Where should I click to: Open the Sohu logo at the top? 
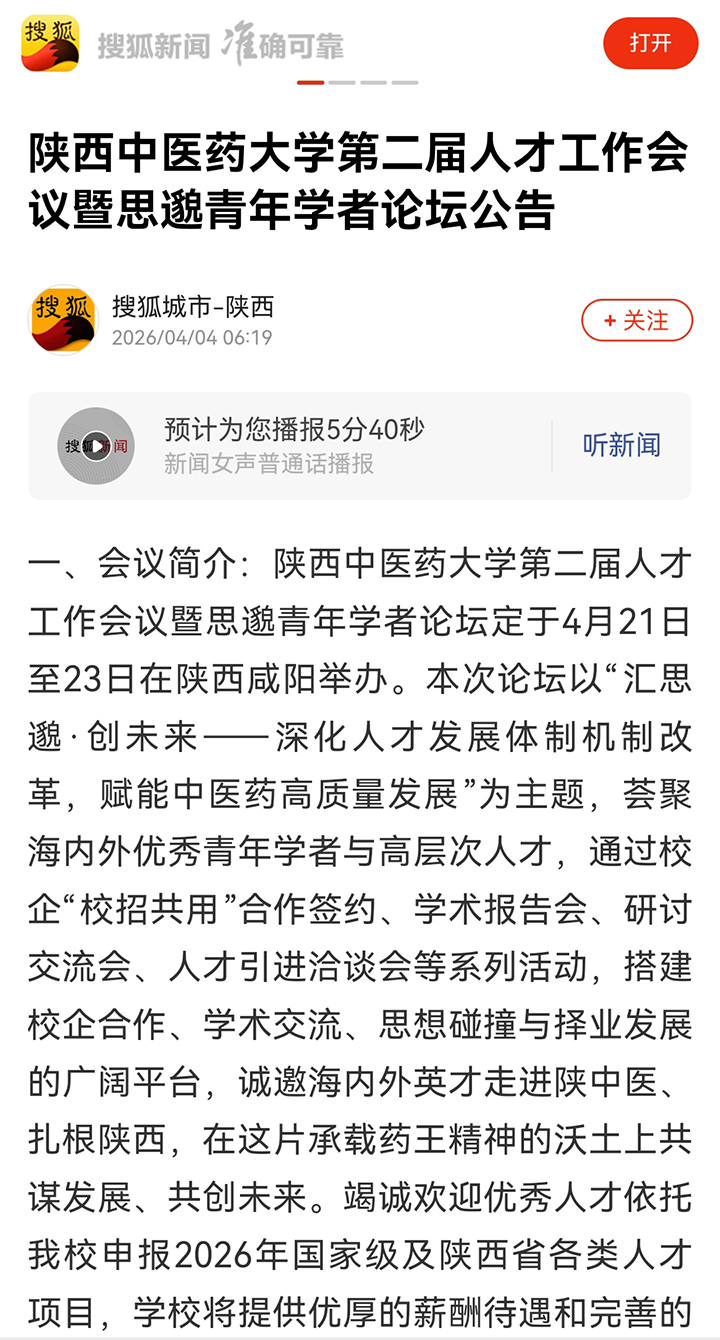pyautogui.click(x=50, y=44)
